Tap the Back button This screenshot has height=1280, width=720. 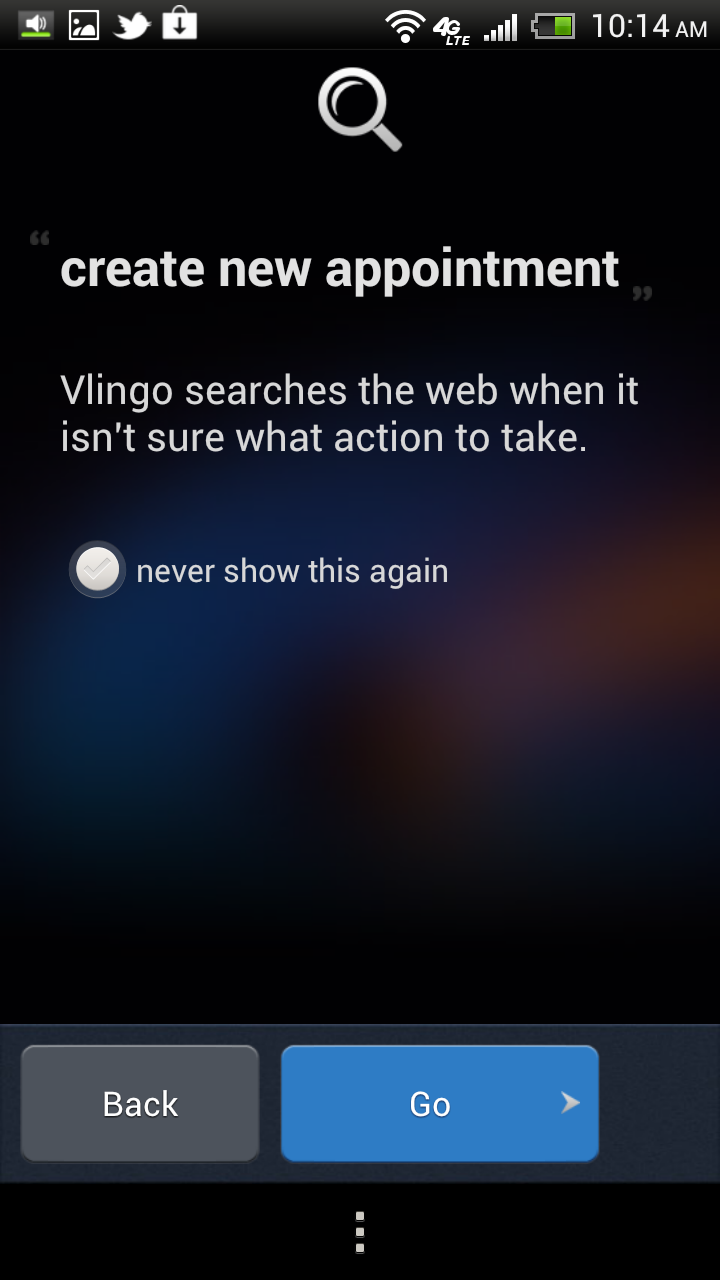tap(140, 1103)
